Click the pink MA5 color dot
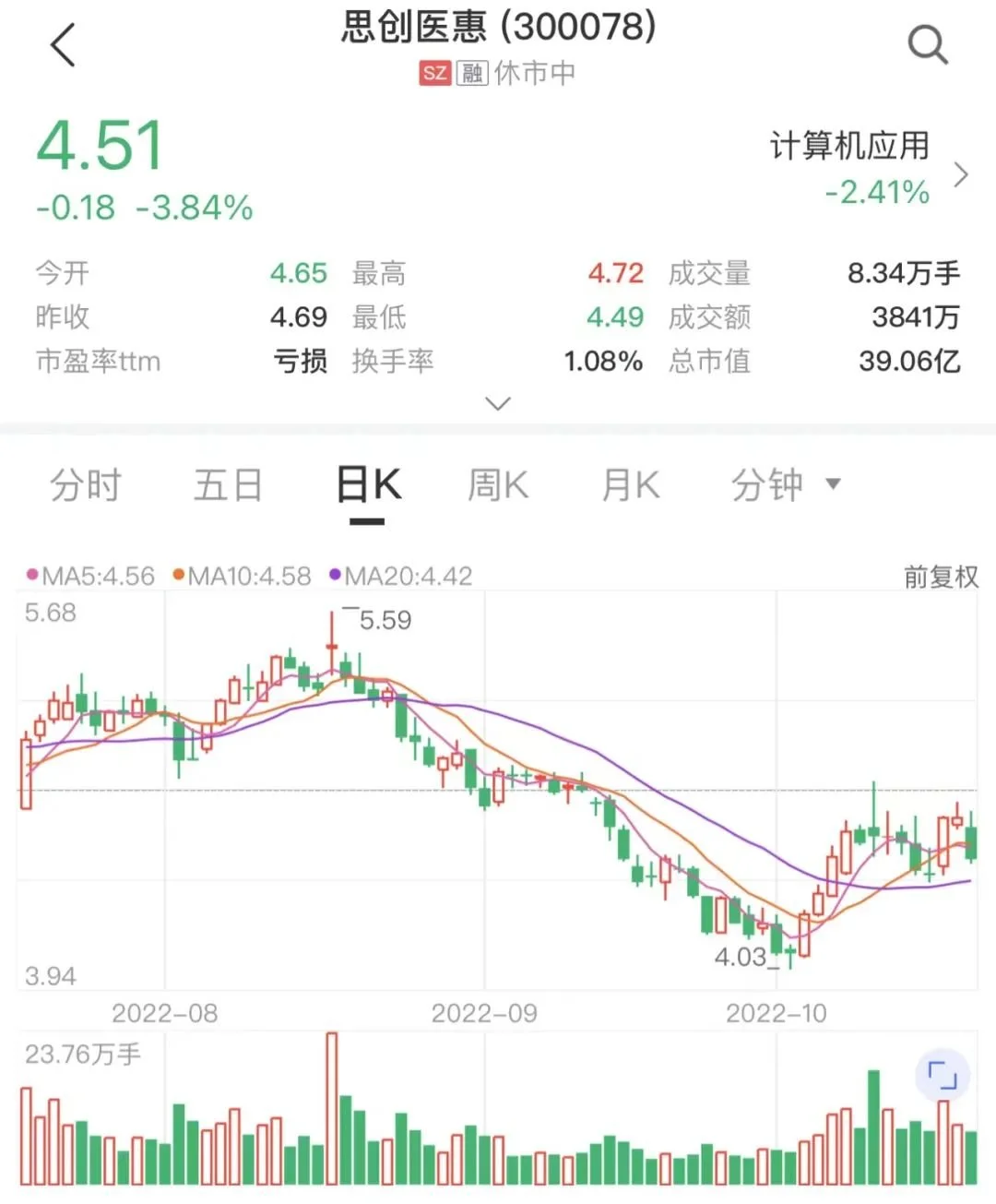996x1204 pixels. [32, 575]
